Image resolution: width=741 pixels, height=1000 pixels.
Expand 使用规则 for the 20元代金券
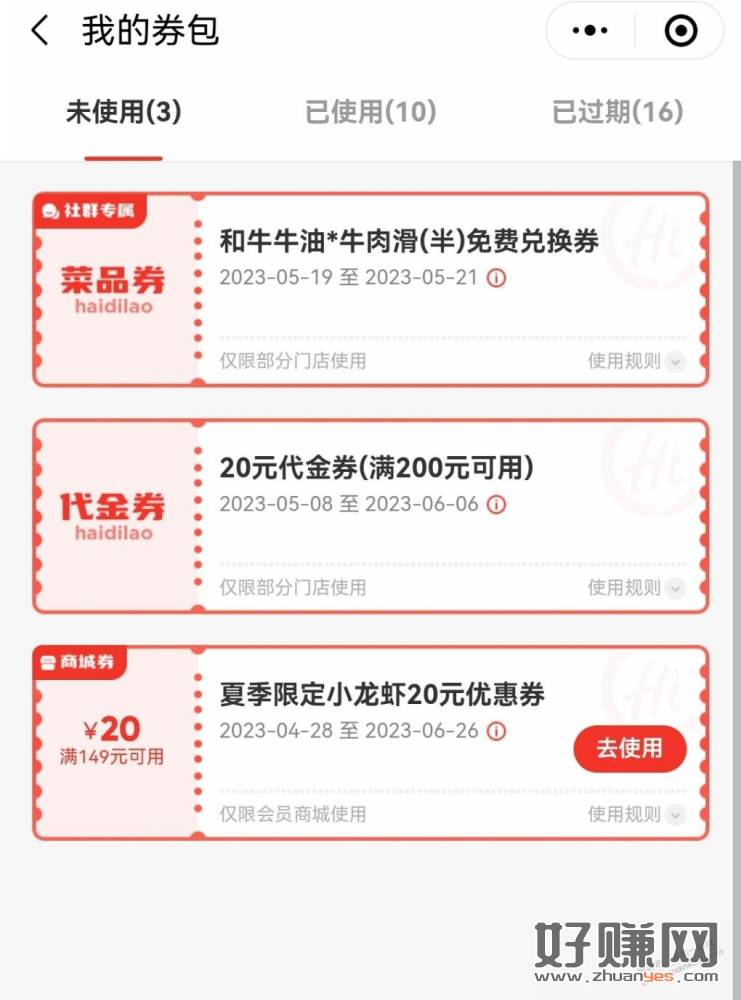click(x=636, y=587)
